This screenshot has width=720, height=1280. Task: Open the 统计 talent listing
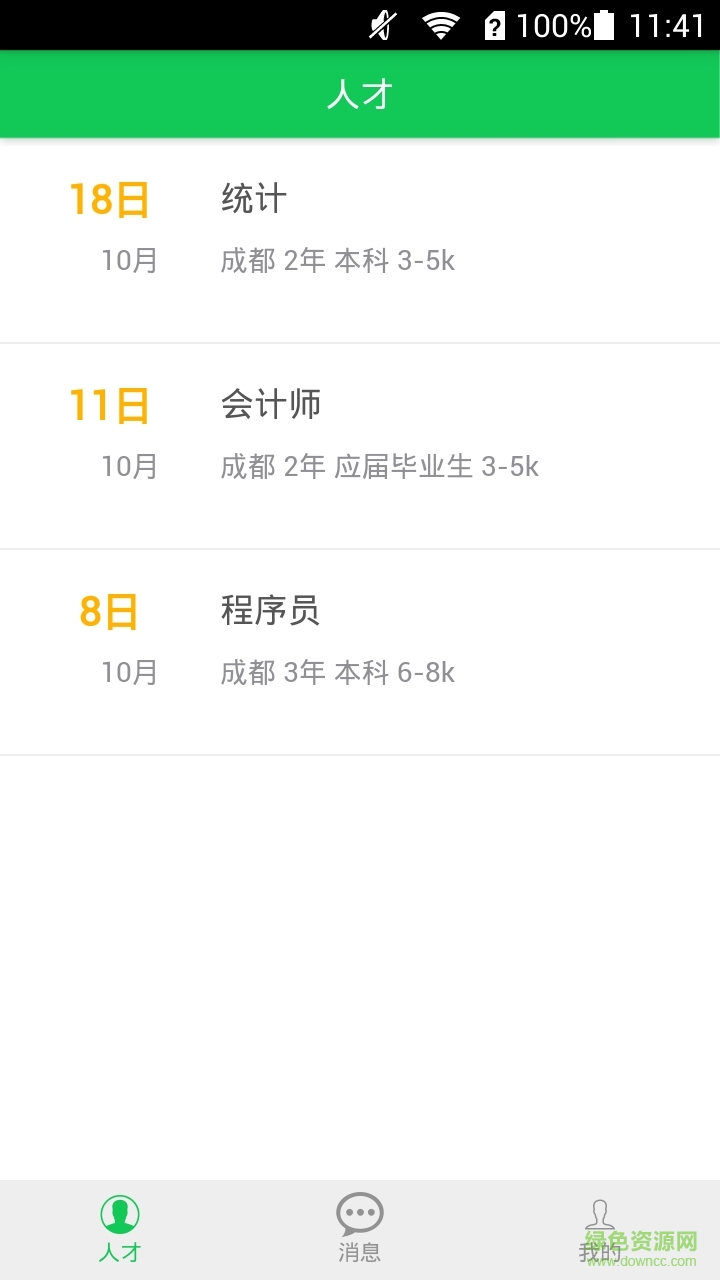360,240
